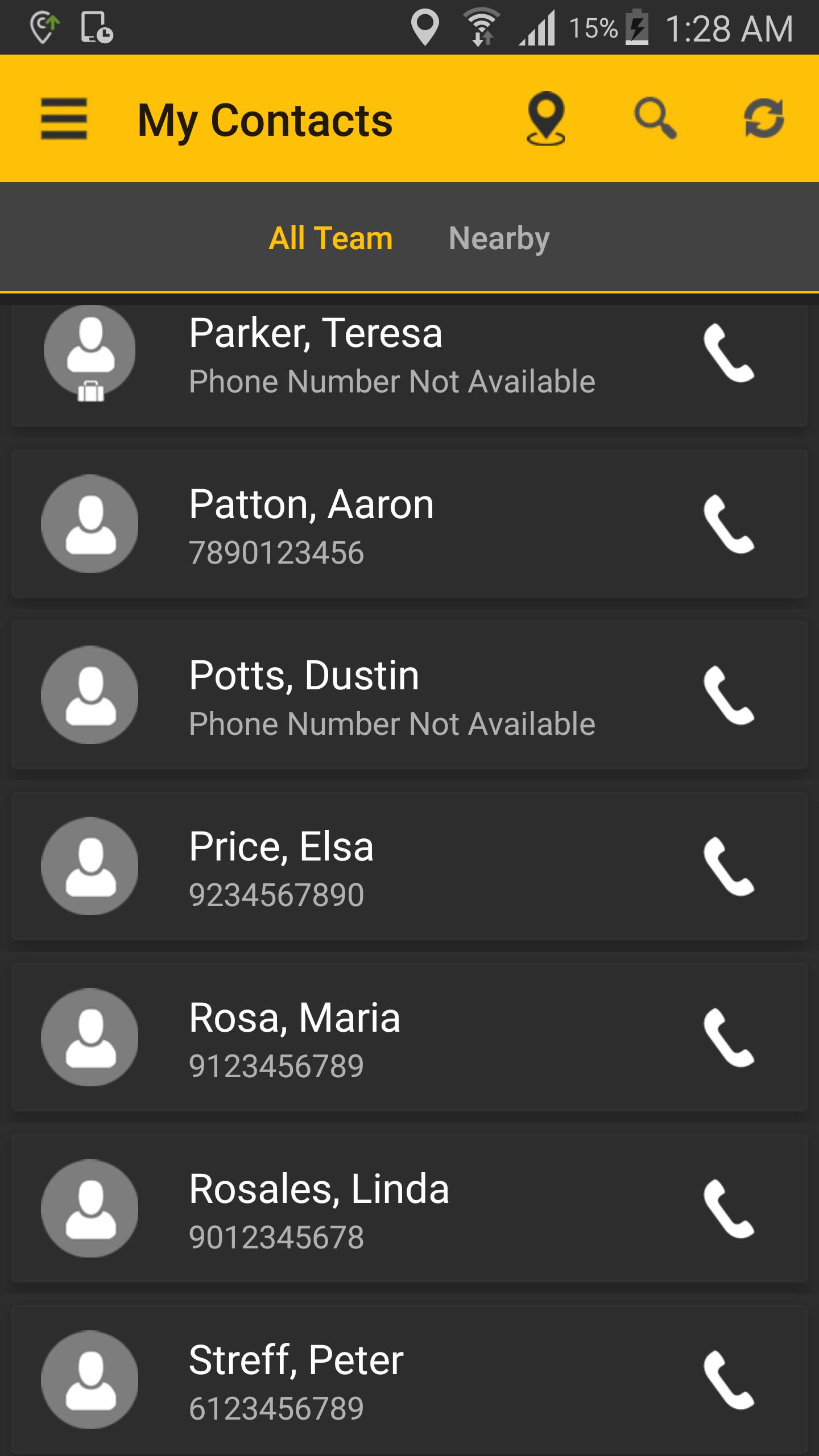Tap phone icon next to Streff, Peter
The height and width of the screenshot is (1456, 819).
(729, 1380)
